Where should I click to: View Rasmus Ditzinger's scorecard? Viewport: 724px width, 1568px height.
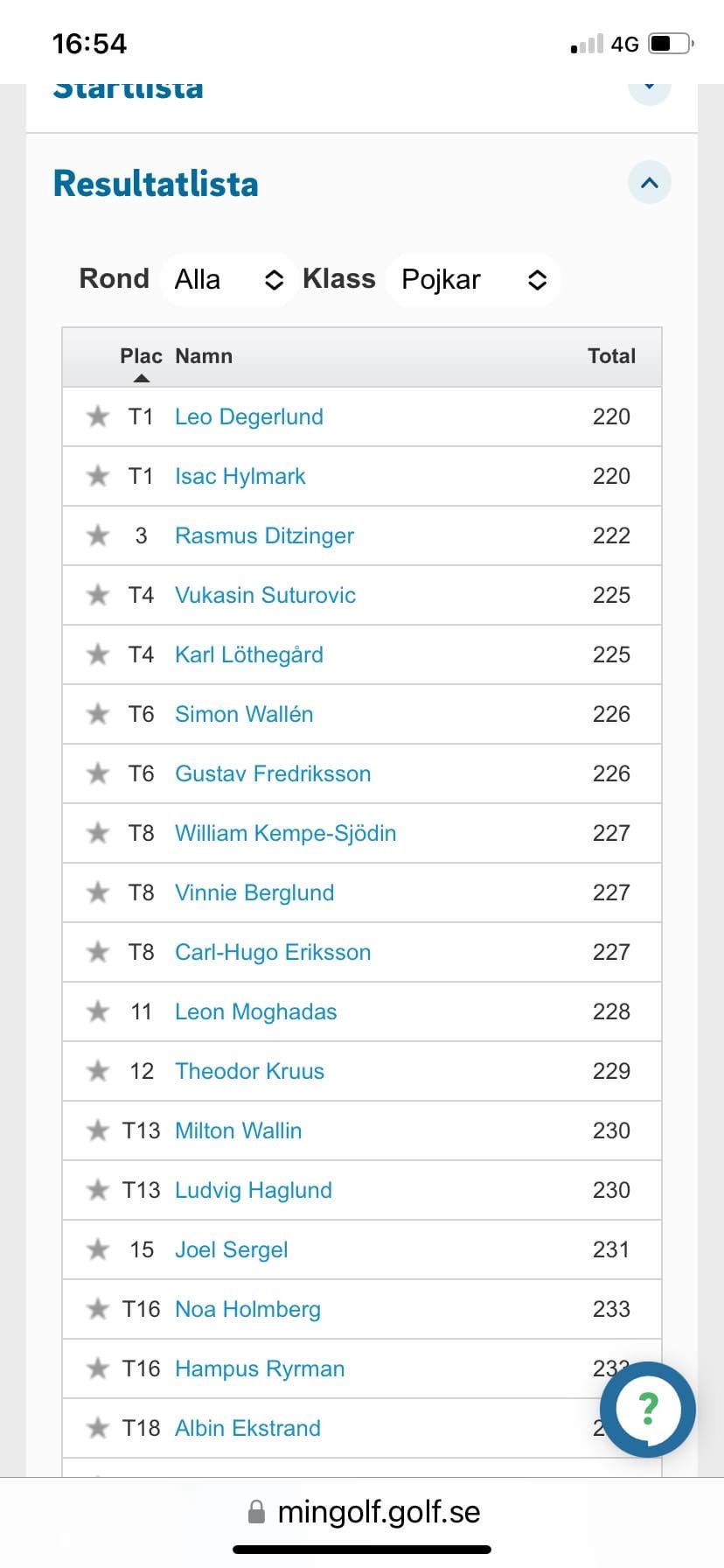pyautogui.click(x=264, y=535)
